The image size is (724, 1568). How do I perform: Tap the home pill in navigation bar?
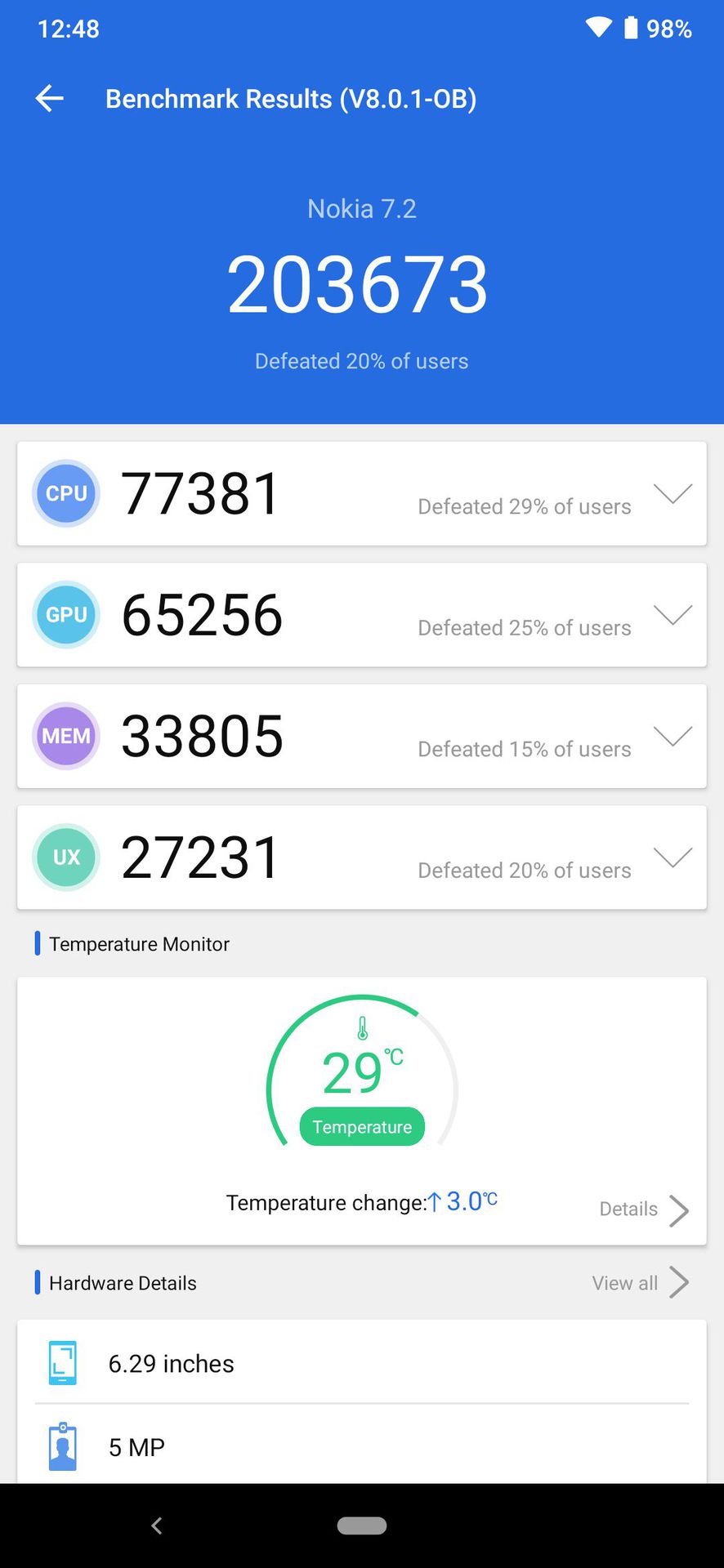[362, 1526]
